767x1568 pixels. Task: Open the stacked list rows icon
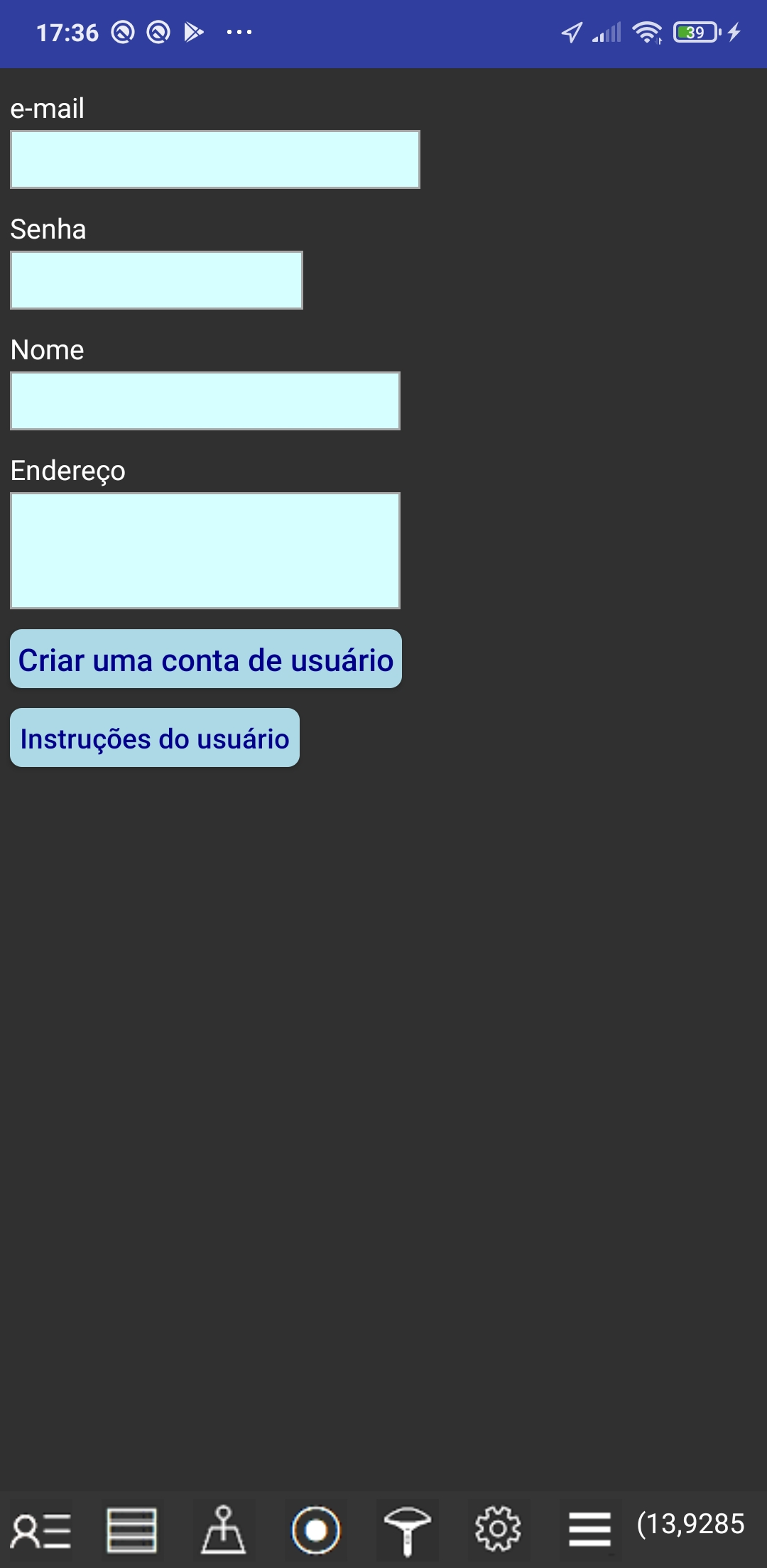[x=131, y=1530]
